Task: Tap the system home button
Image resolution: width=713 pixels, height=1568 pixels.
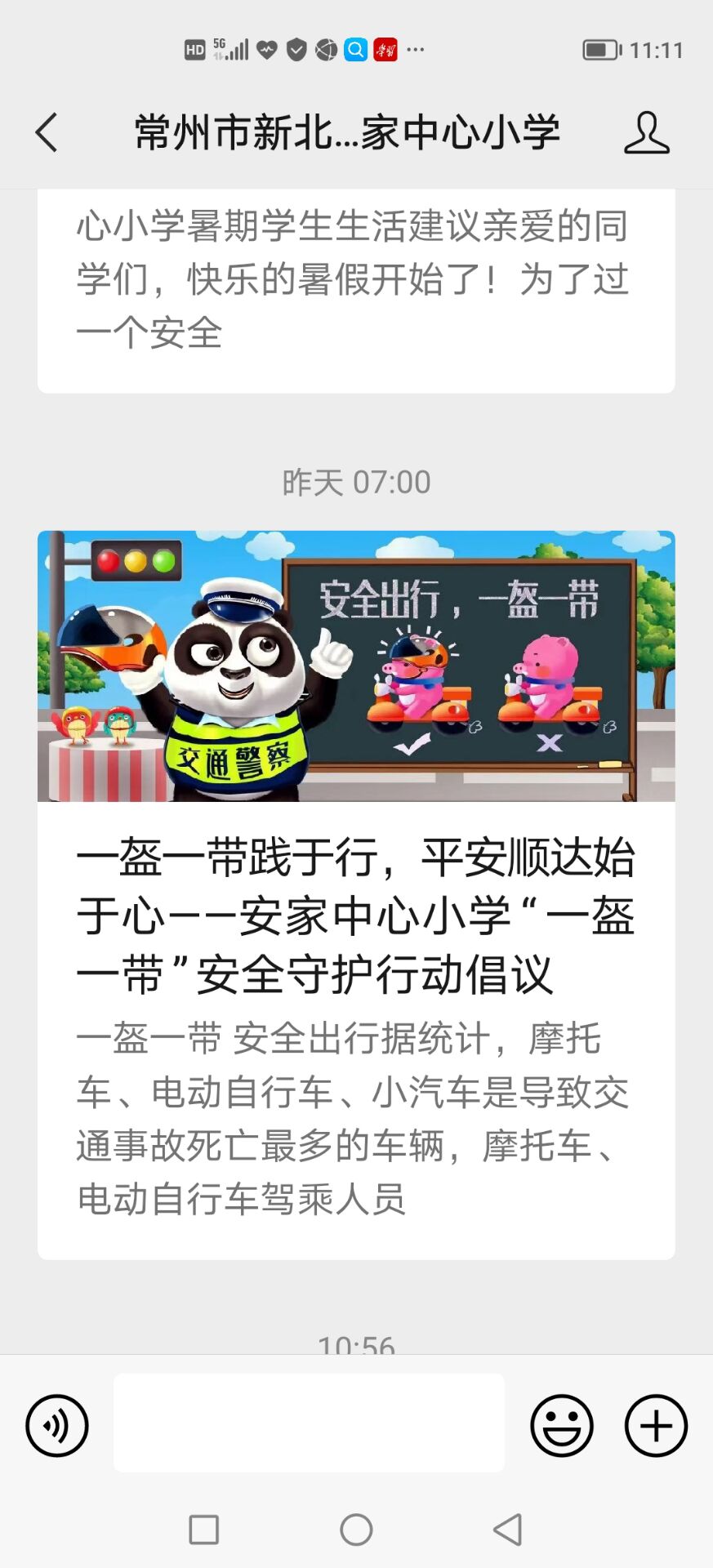Action: point(356,1530)
